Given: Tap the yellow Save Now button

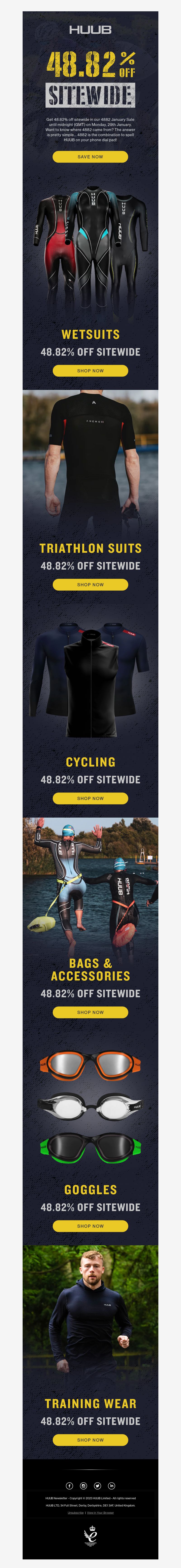Looking at the screenshot, I should click(90, 157).
